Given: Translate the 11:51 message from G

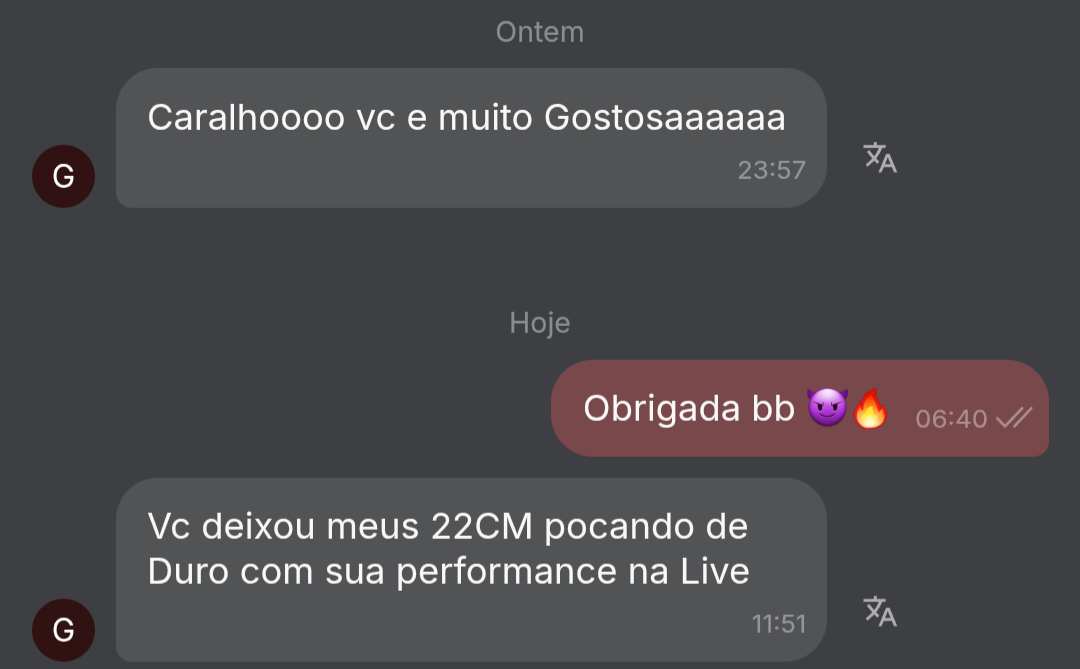Looking at the screenshot, I should click(x=879, y=611).
